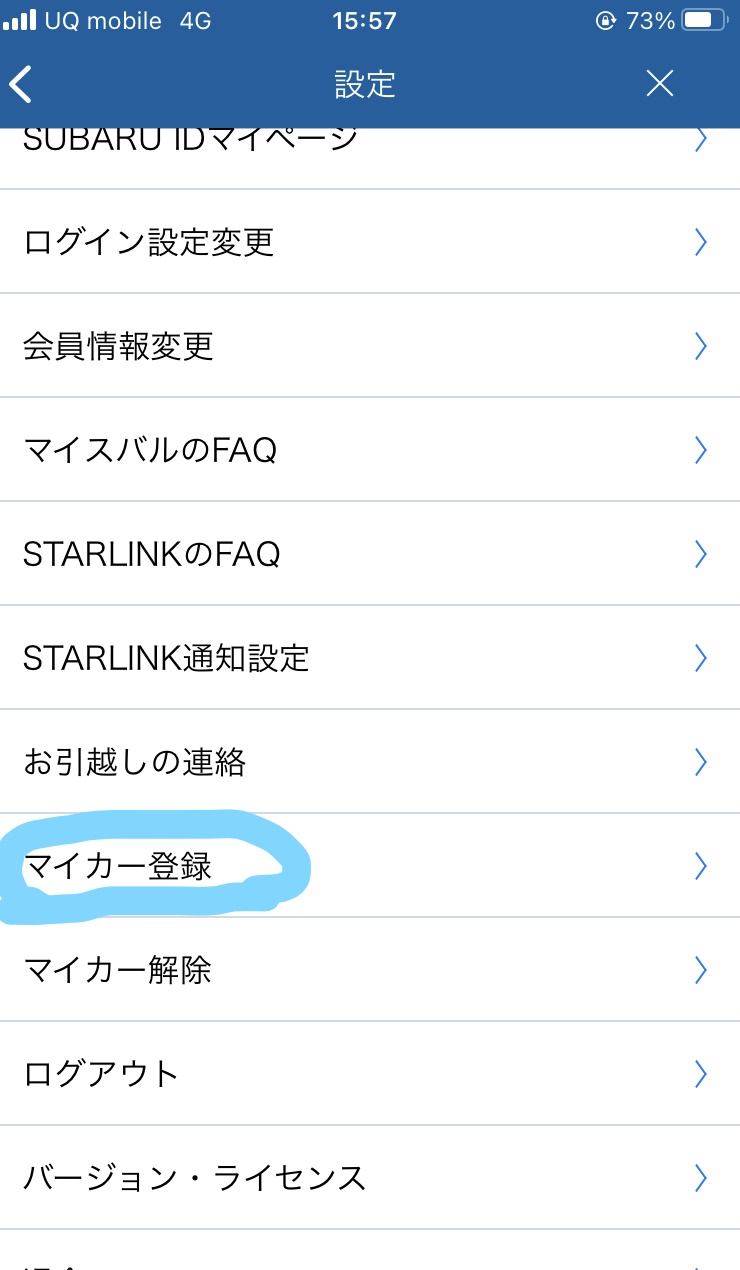Go back using the top-left arrow
The image size is (740, 1270).
pyautogui.click(x=22, y=85)
